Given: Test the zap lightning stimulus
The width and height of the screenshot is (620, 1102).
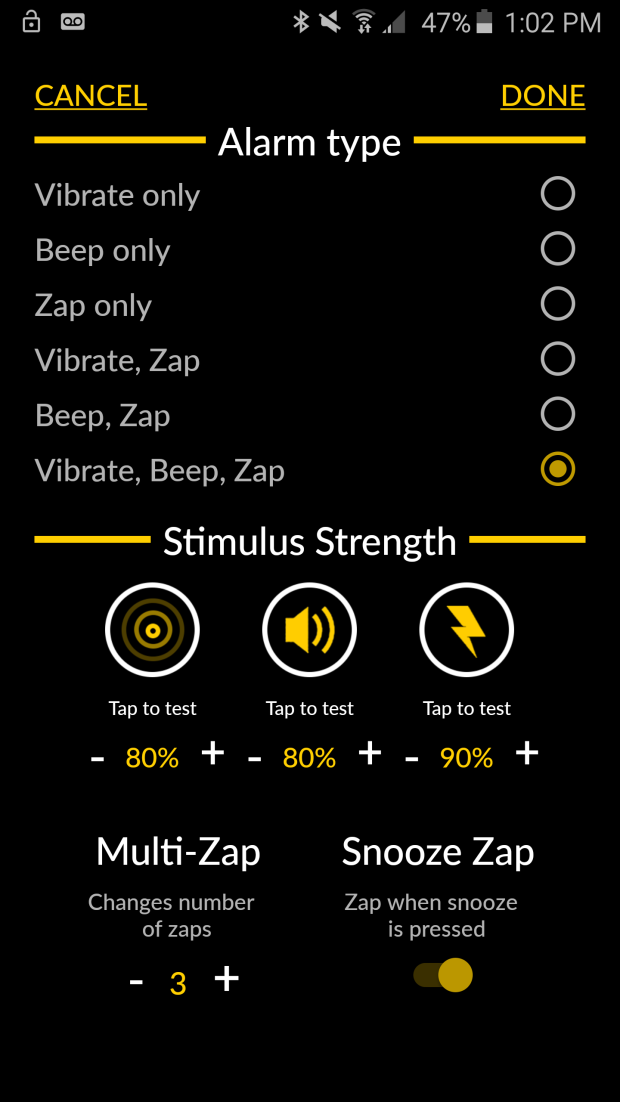Looking at the screenshot, I should pyautogui.click(x=466, y=631).
